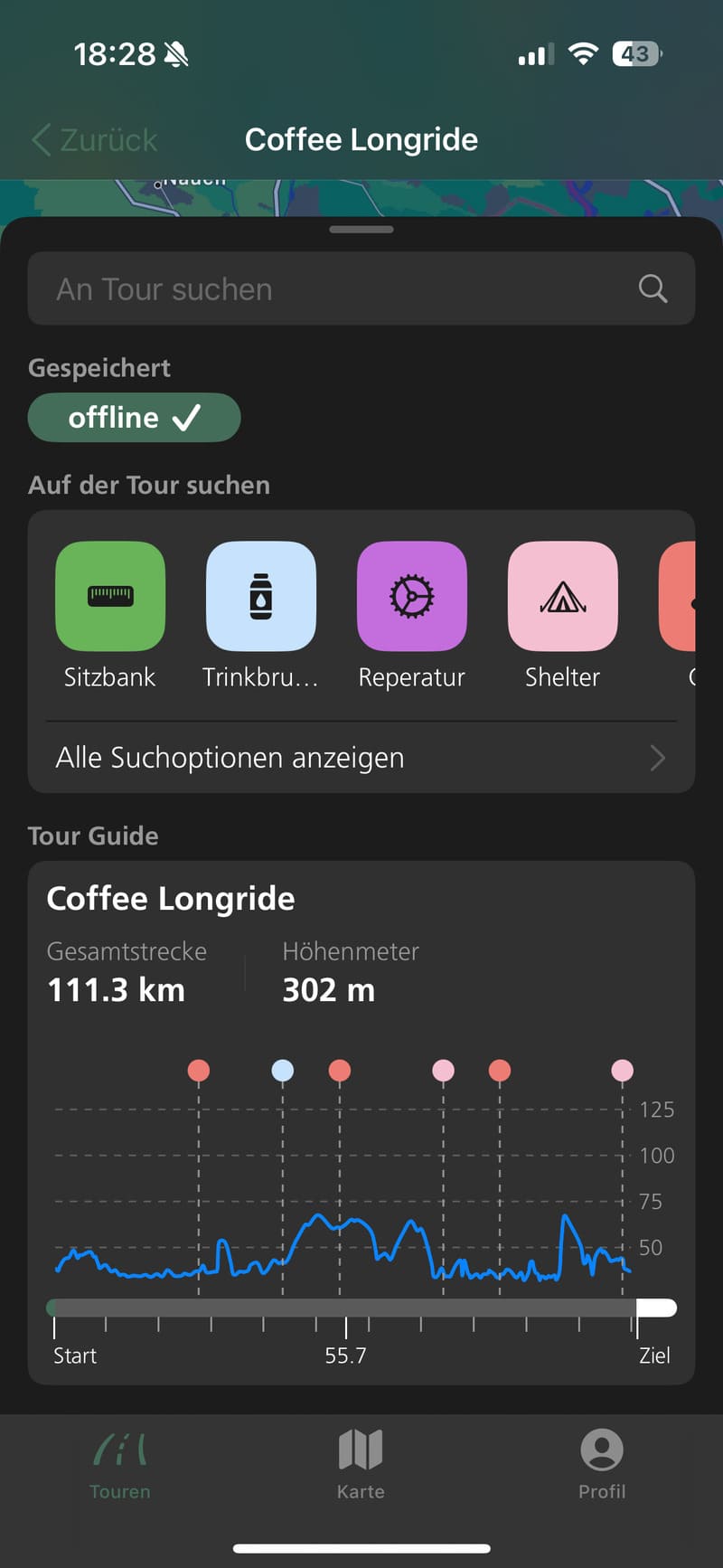
Task: Move the tour progress slider handle
Action: pos(657,1307)
